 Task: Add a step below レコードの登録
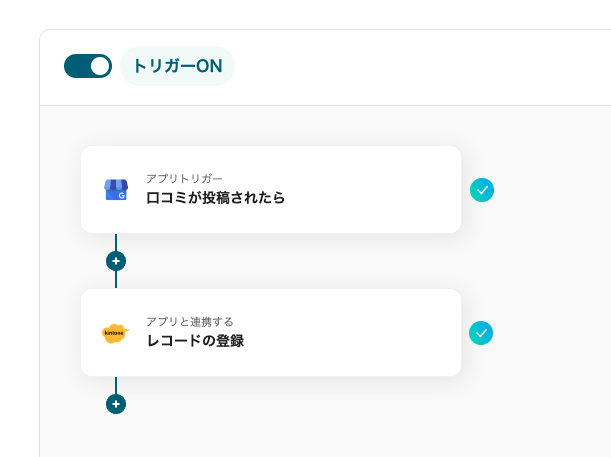pos(116,404)
